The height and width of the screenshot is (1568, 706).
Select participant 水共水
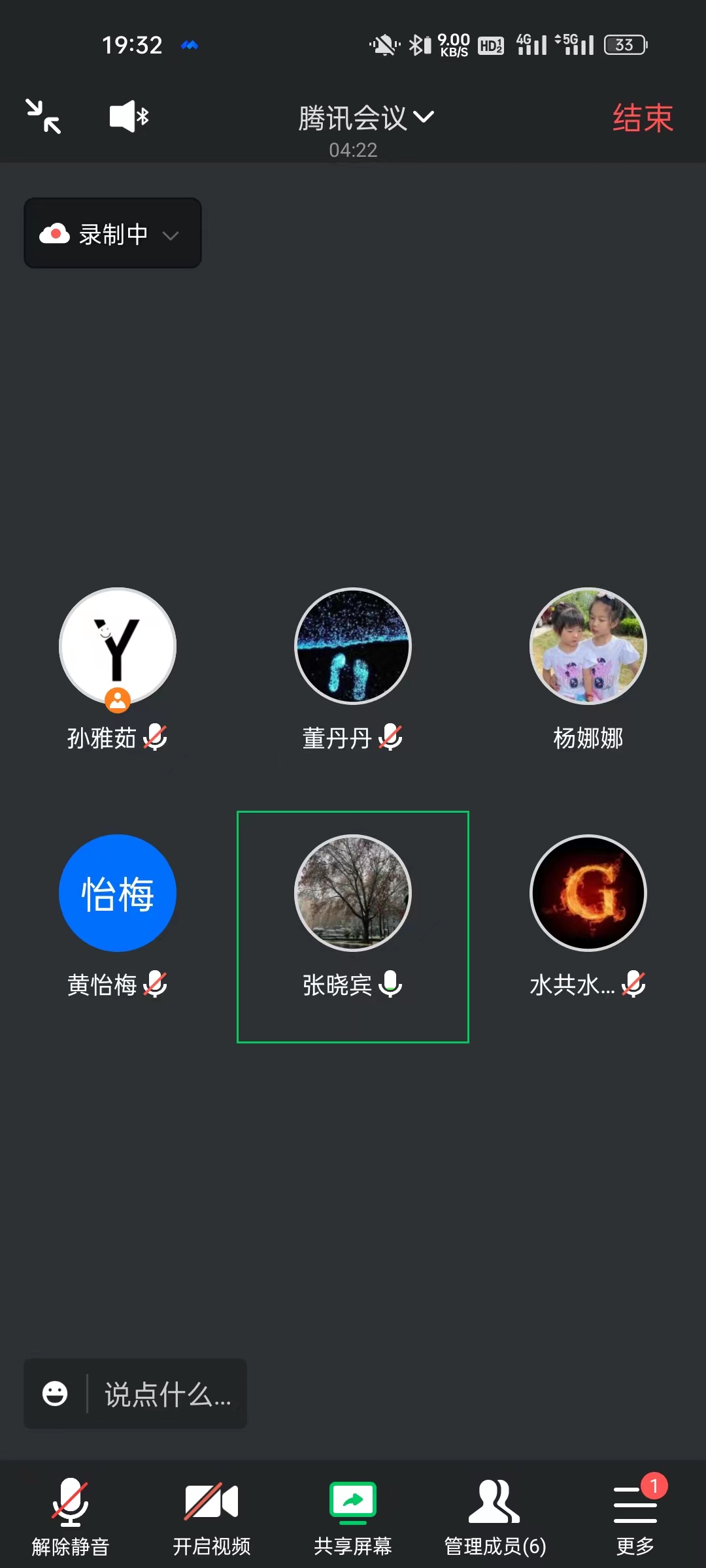pos(588,894)
